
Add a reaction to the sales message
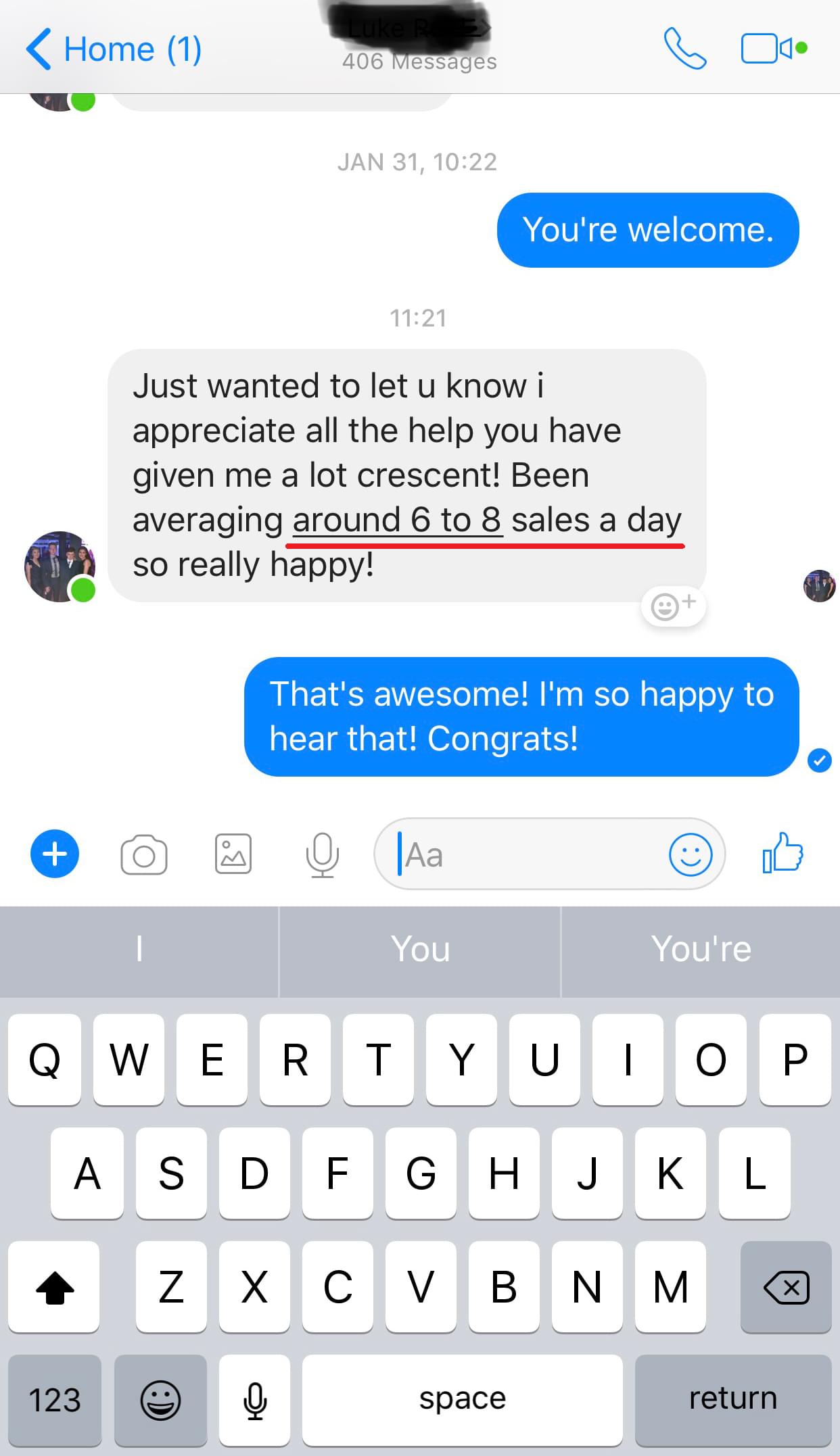[x=672, y=606]
